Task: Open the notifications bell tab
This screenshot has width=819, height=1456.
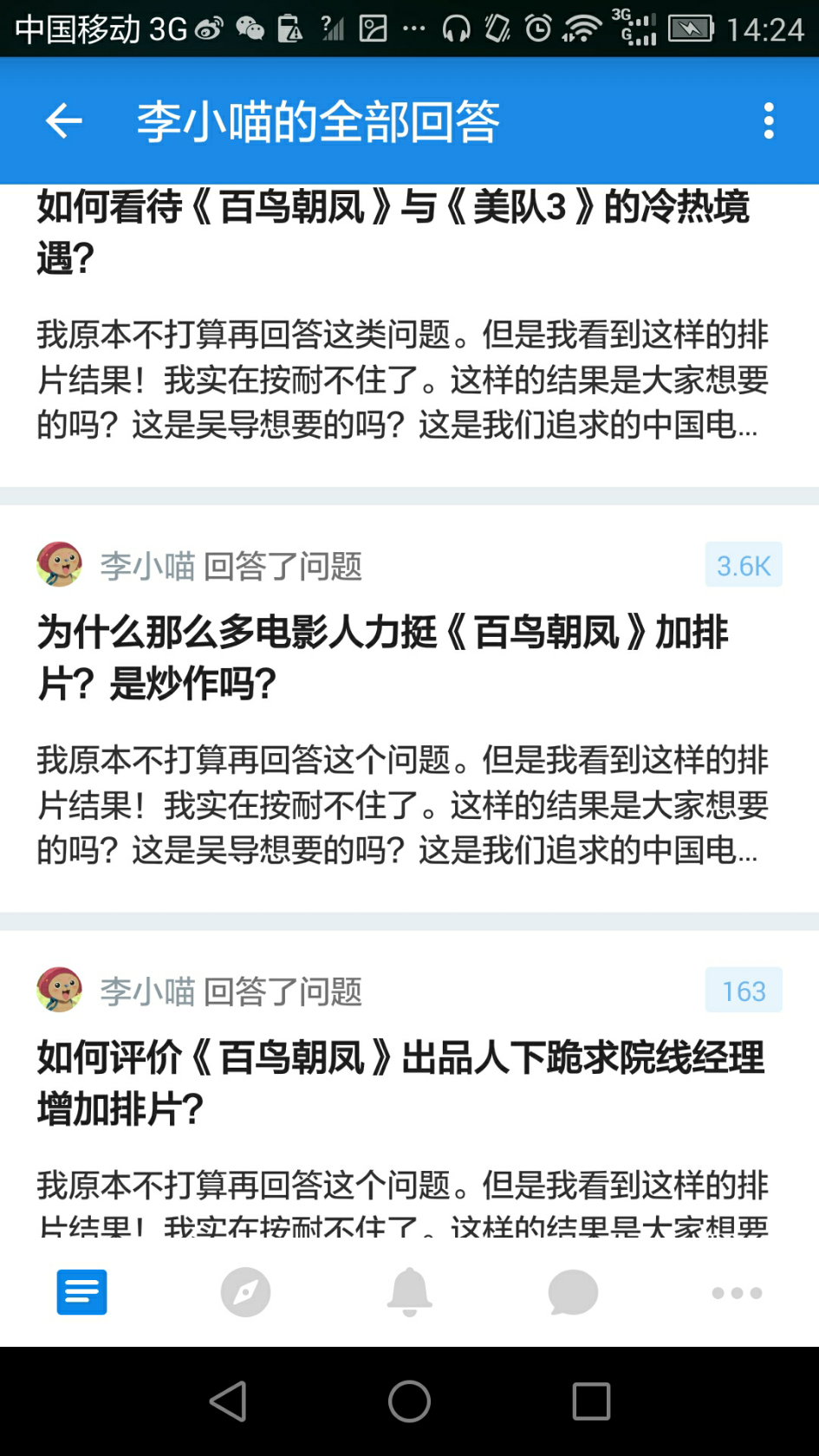Action: click(x=409, y=1292)
